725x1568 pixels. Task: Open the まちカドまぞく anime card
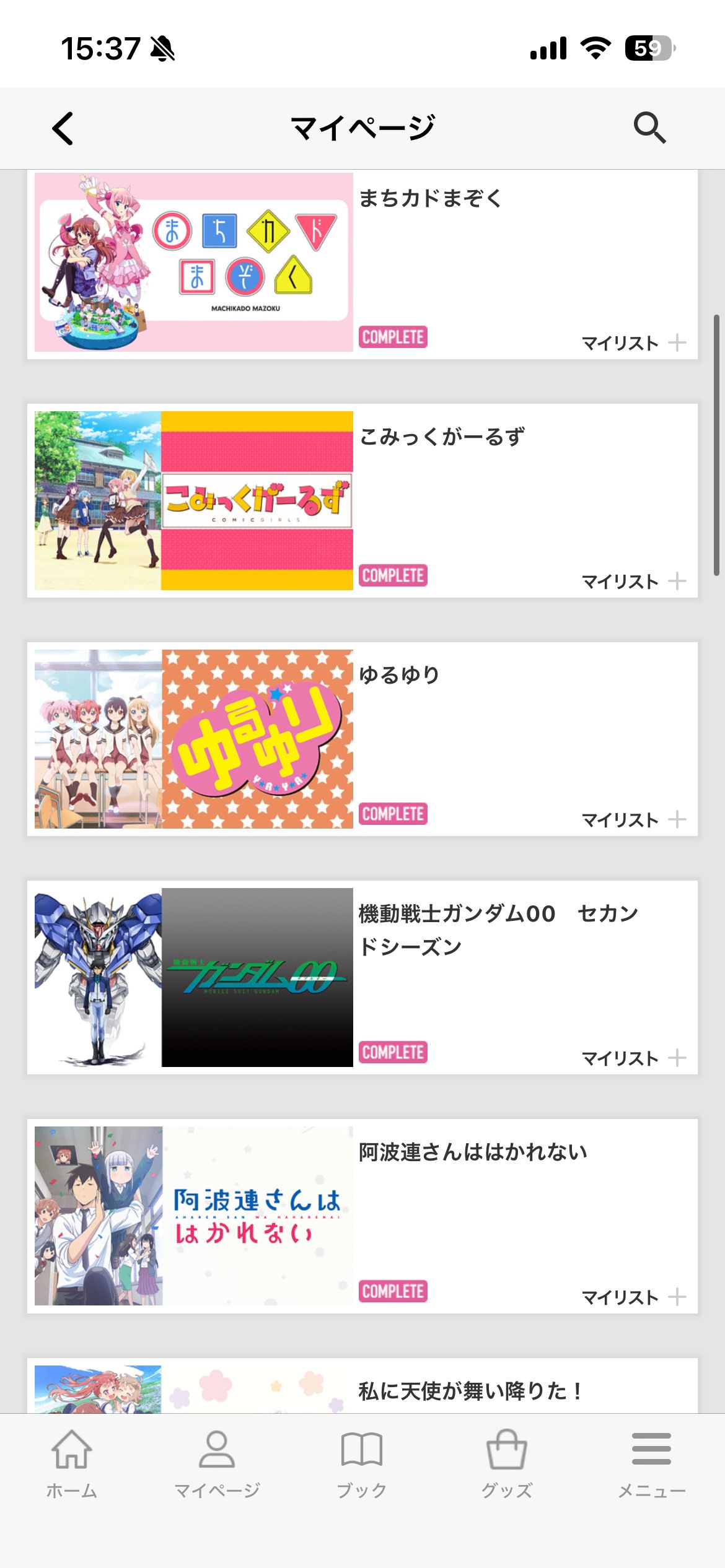[x=194, y=263]
